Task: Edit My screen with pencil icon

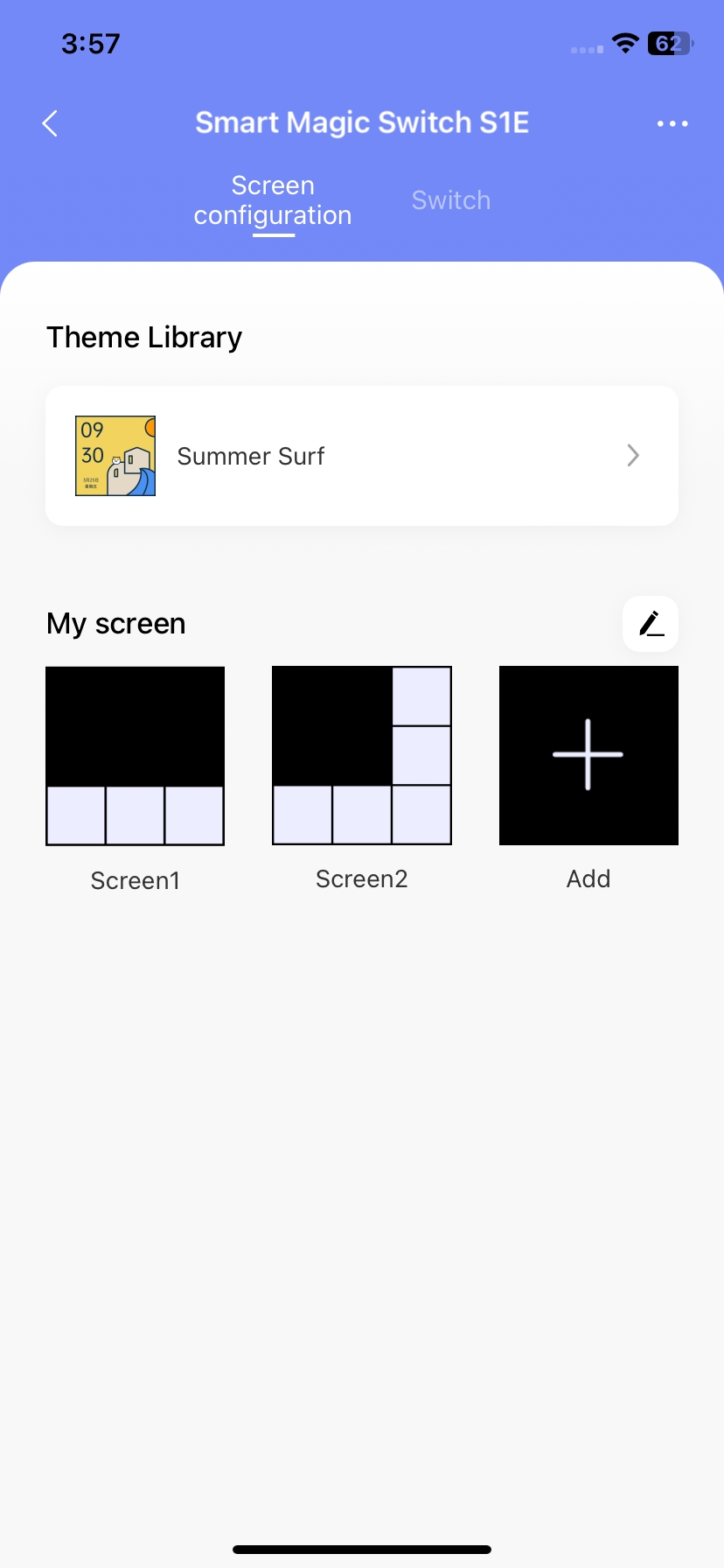Action: point(651,624)
